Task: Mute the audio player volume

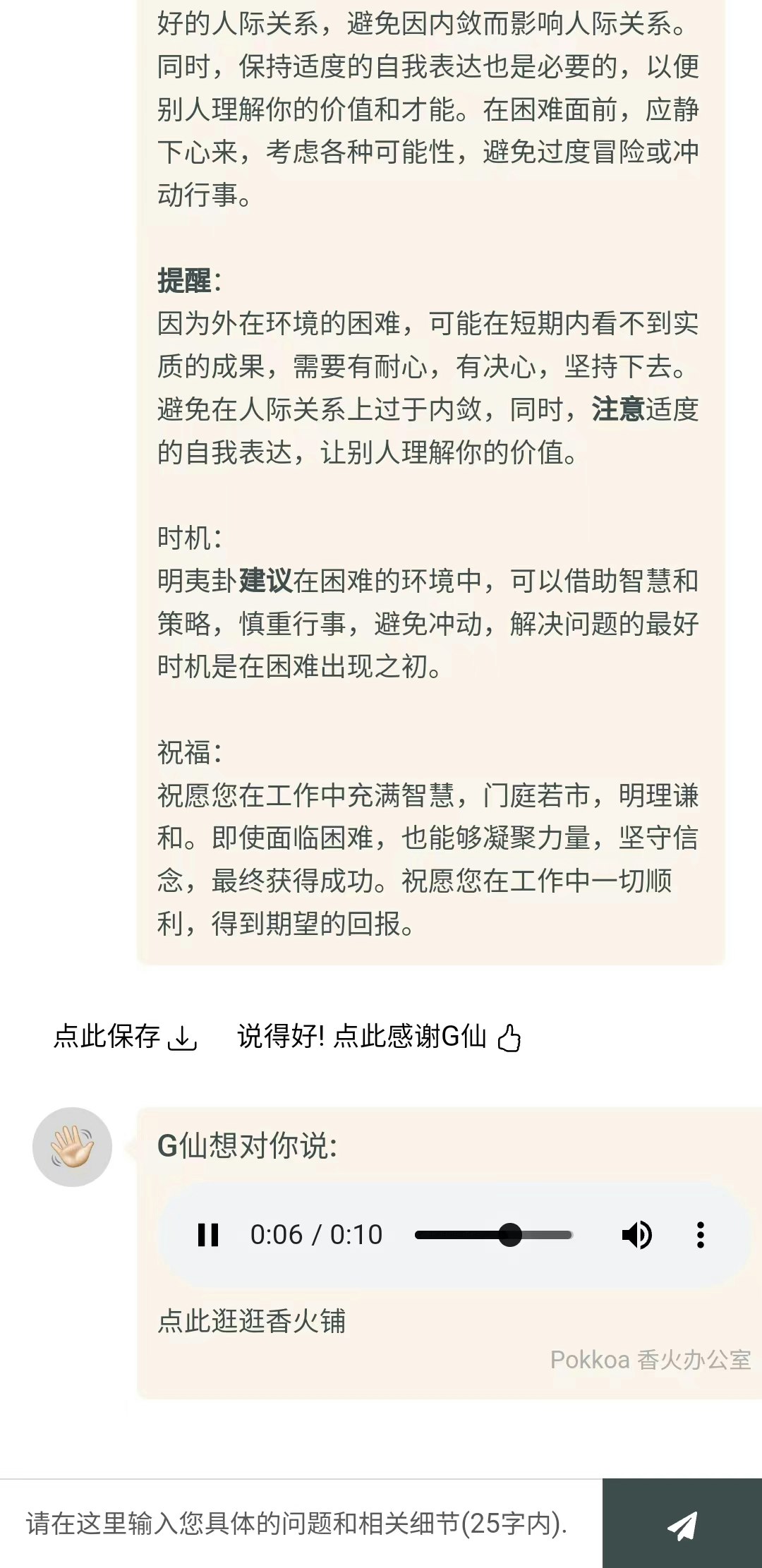Action: point(636,1235)
